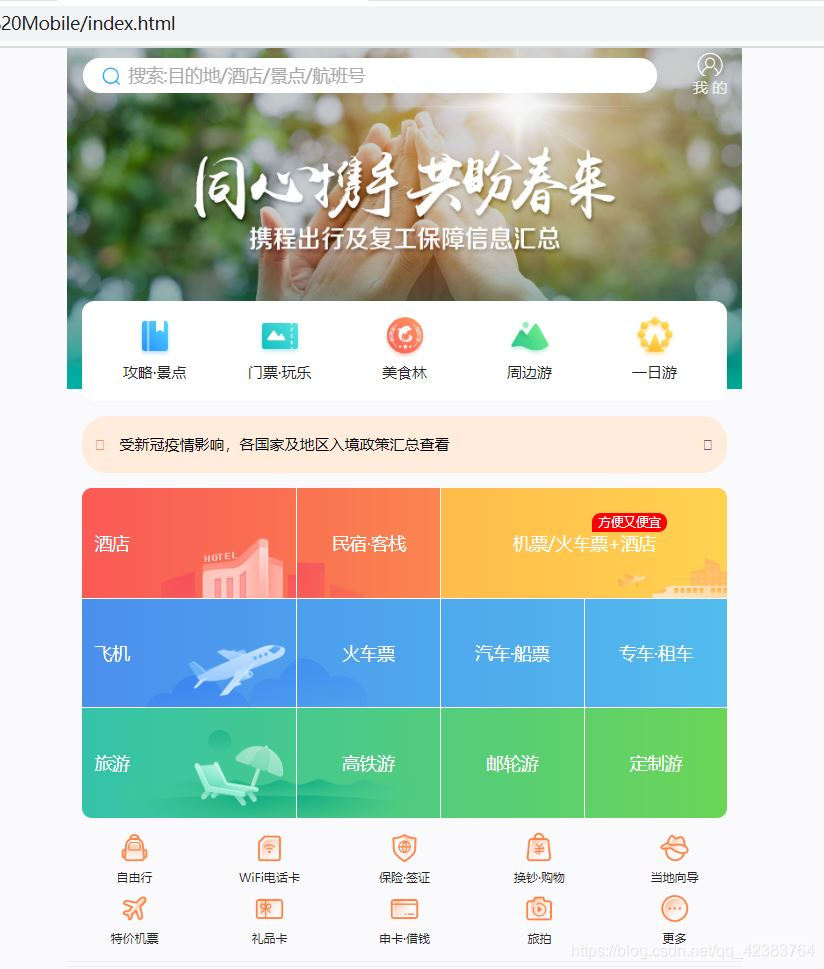Go to 周边游 nearby trips
This screenshot has width=824, height=969.
[x=529, y=349]
